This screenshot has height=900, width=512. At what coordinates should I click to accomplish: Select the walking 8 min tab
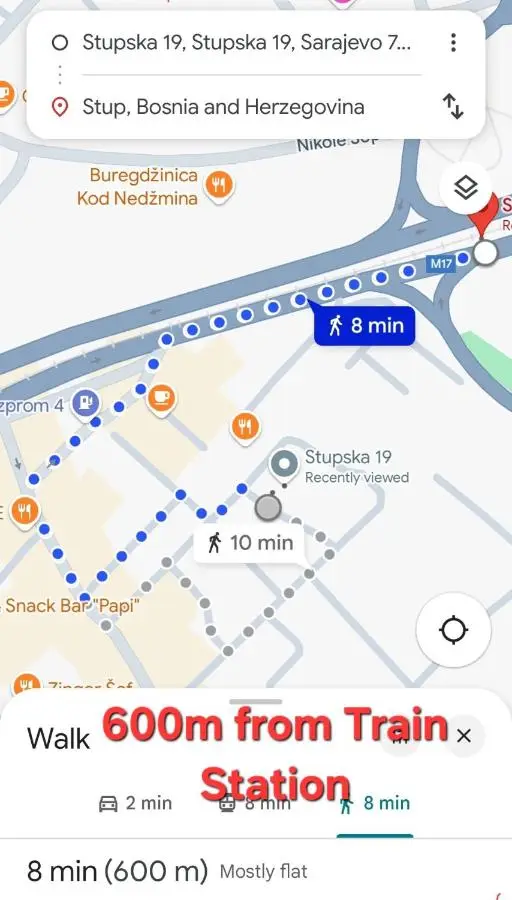click(375, 804)
